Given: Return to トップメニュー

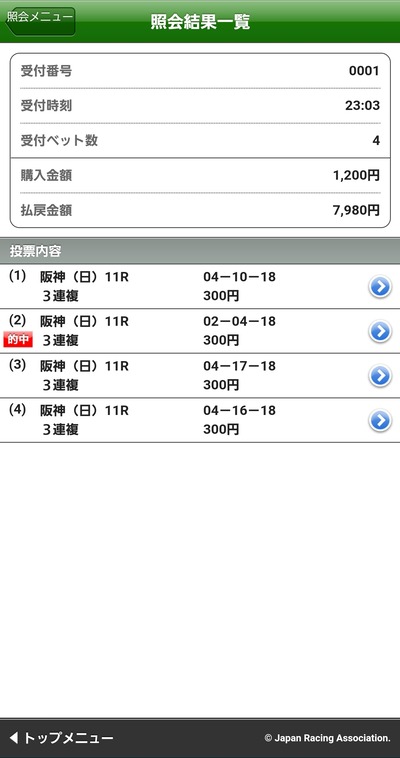Looking at the screenshot, I should click(x=61, y=738).
